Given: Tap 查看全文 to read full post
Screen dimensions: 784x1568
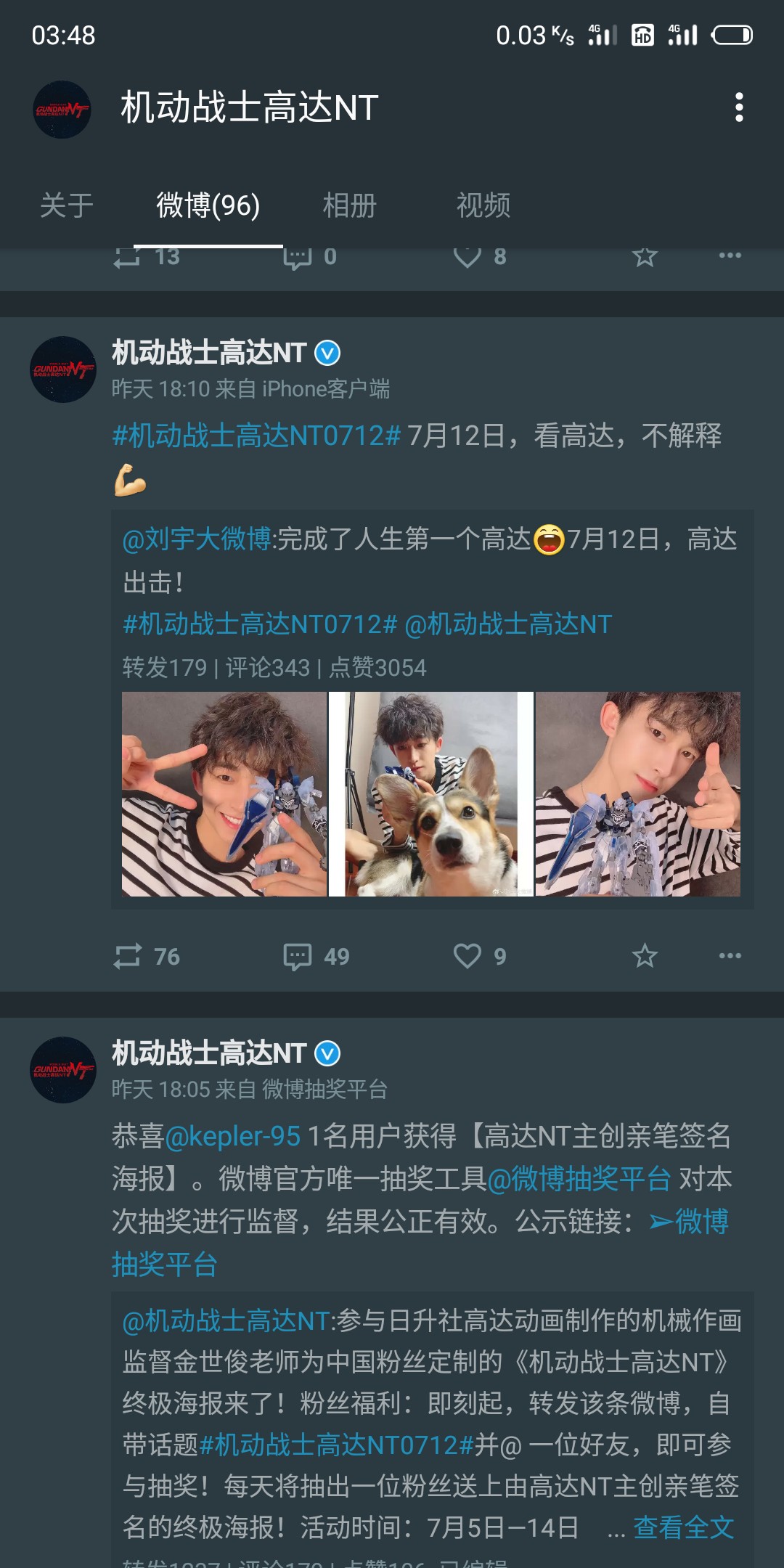Looking at the screenshot, I should pos(683,1527).
